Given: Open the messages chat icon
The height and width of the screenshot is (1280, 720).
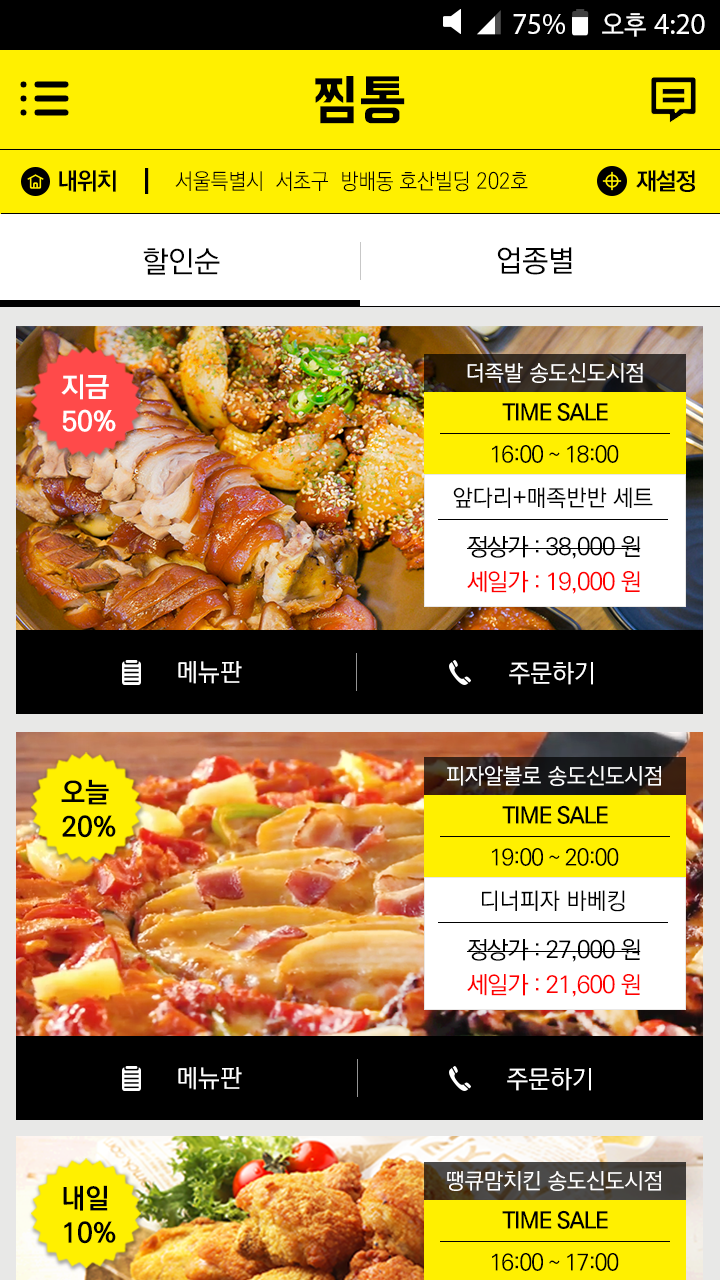Looking at the screenshot, I should point(673,99).
